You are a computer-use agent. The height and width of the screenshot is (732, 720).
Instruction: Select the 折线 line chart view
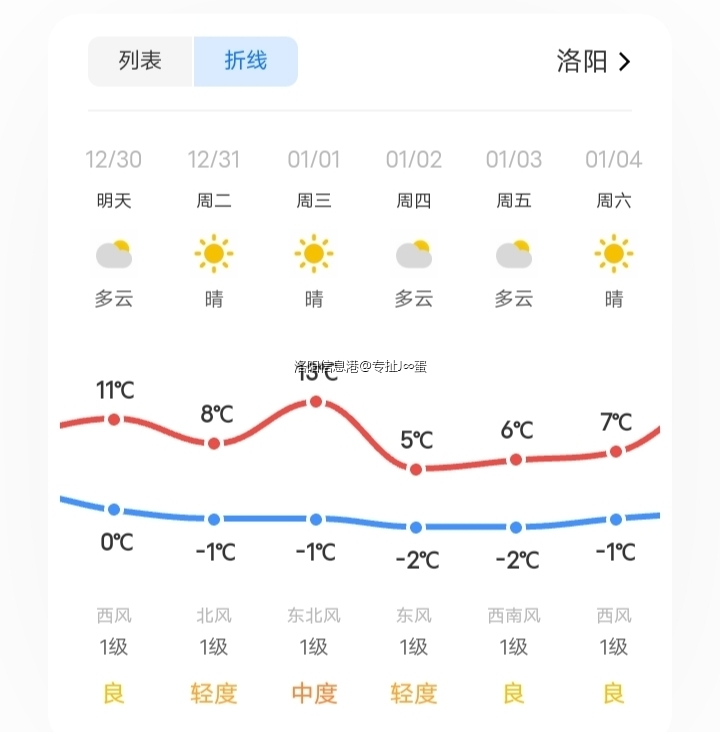point(246,61)
